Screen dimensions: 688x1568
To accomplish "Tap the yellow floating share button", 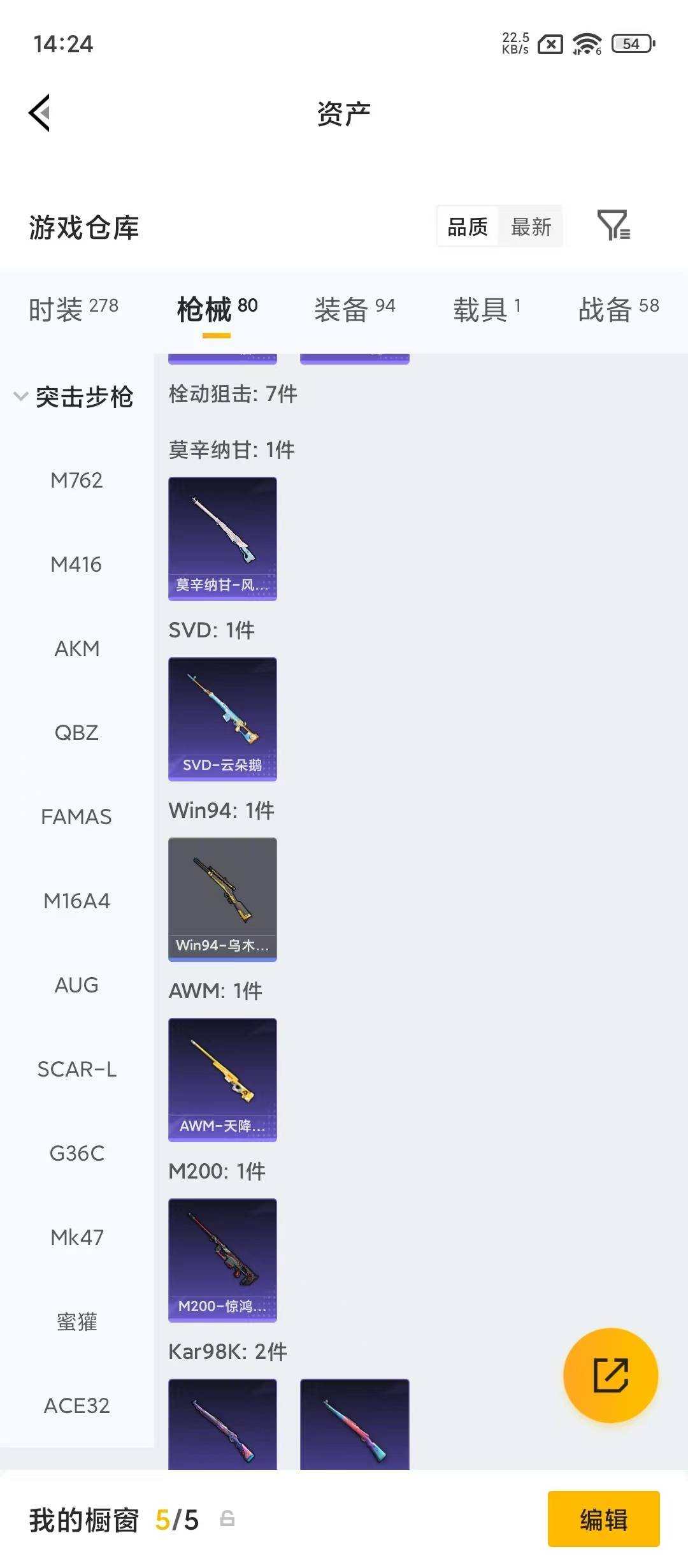I will (610, 1375).
